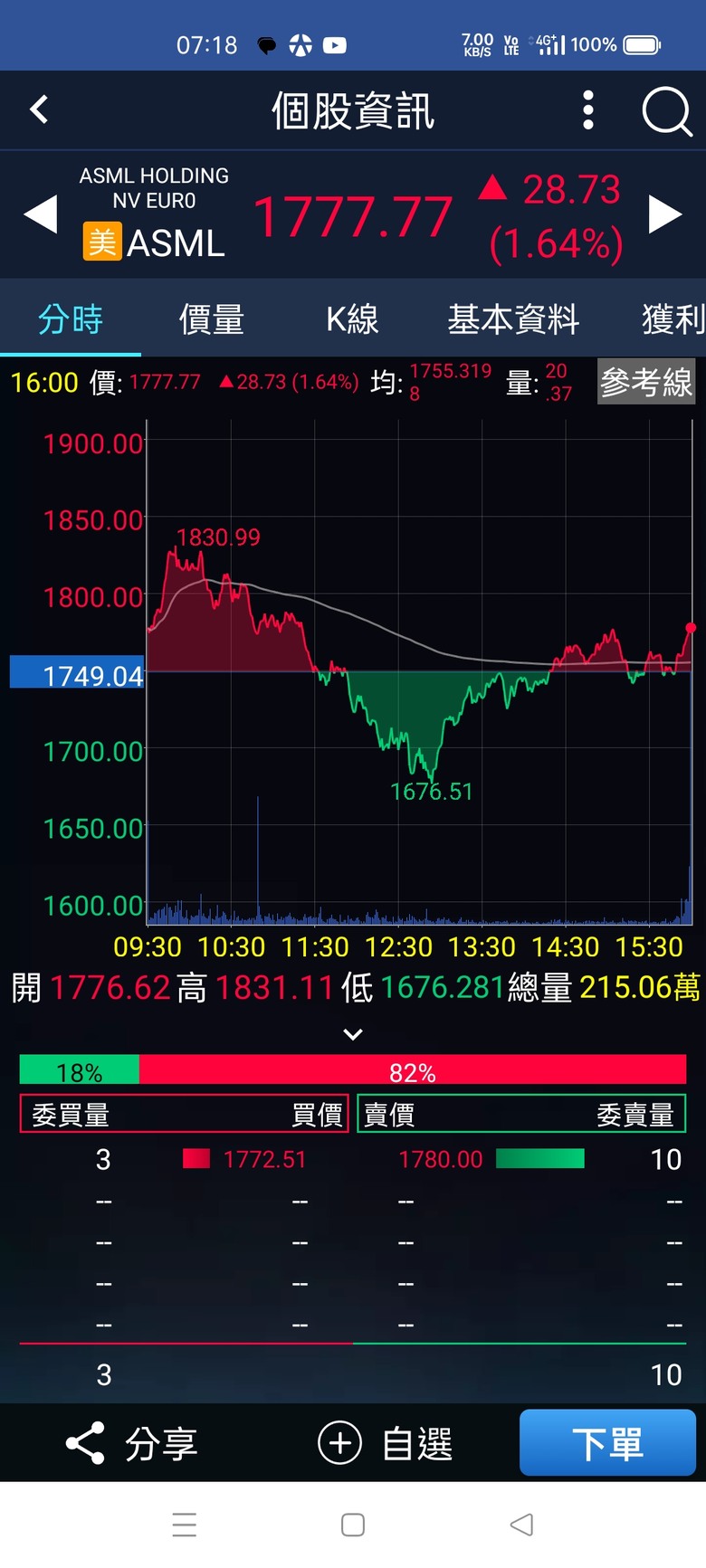
Task: Switch to the next stock
Action: pos(665,215)
